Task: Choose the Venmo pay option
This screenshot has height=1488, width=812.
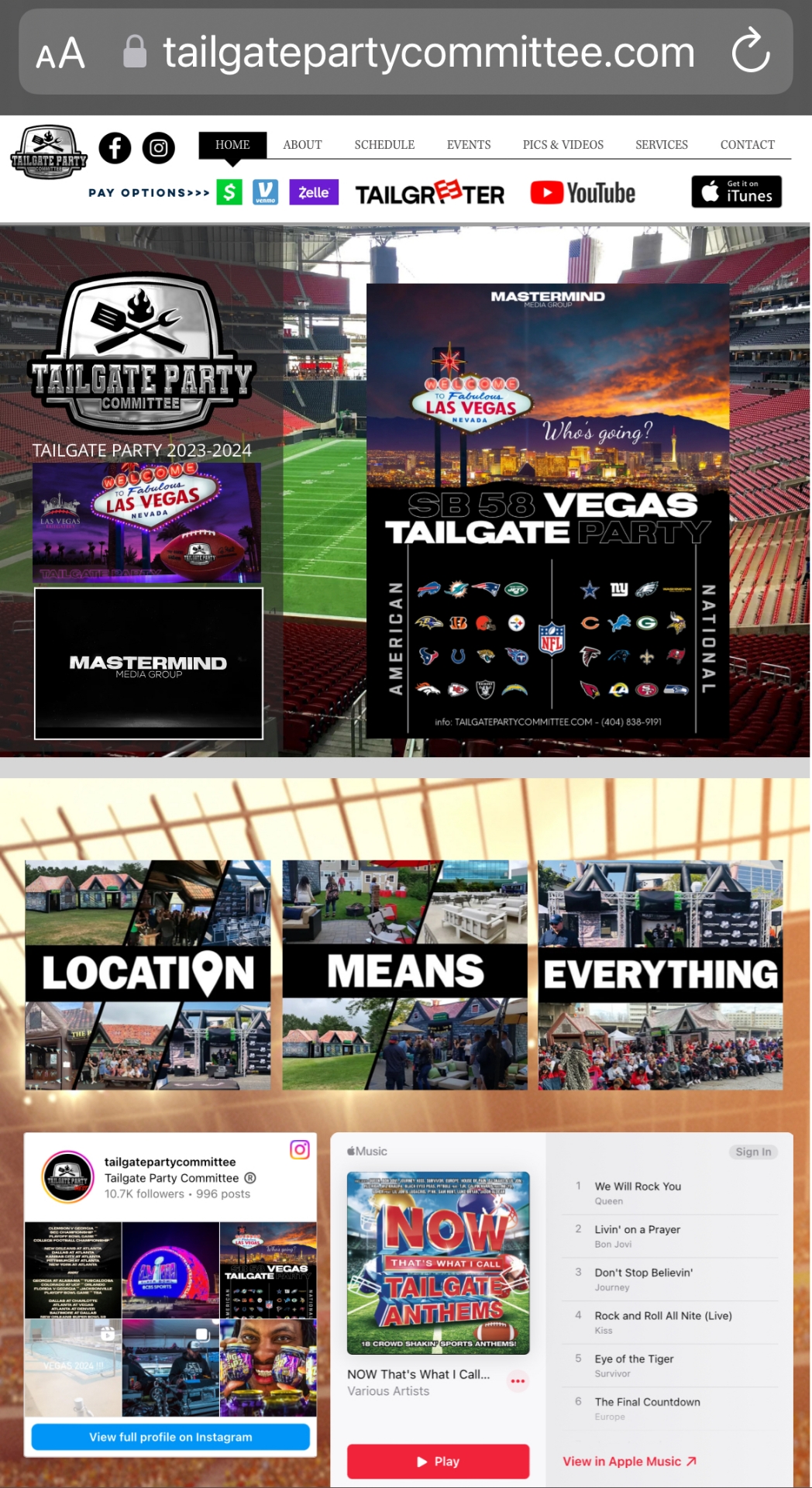Action: click(265, 192)
